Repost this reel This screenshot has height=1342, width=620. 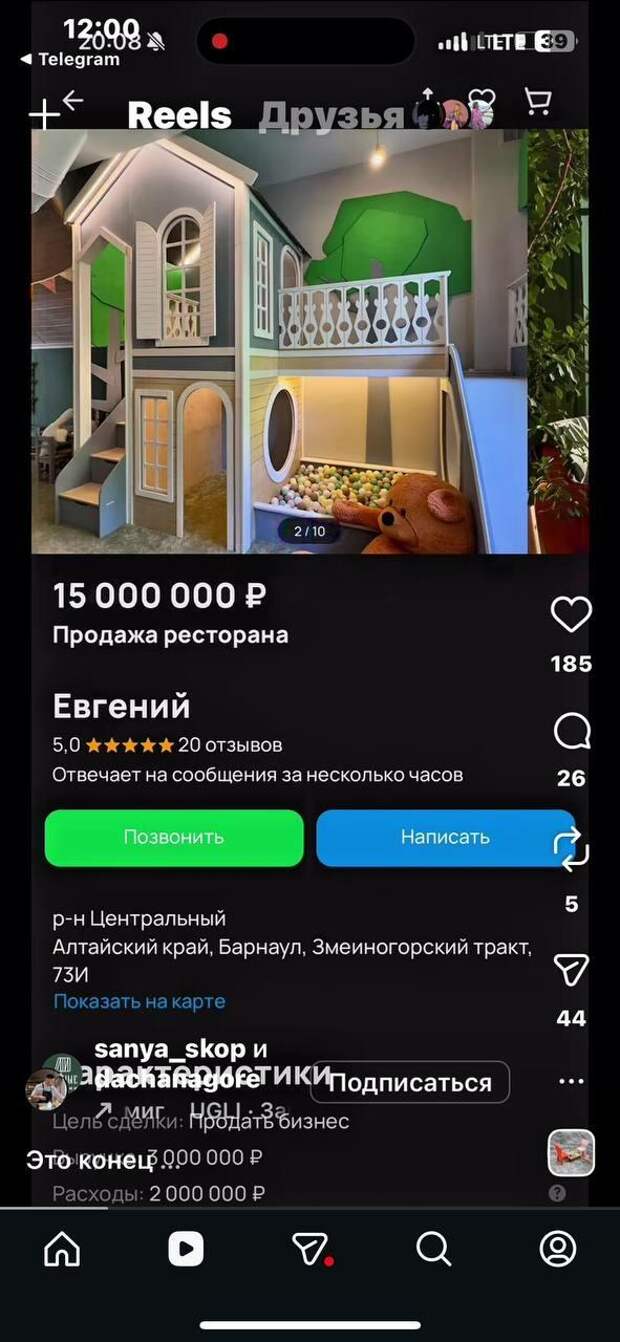(x=571, y=848)
